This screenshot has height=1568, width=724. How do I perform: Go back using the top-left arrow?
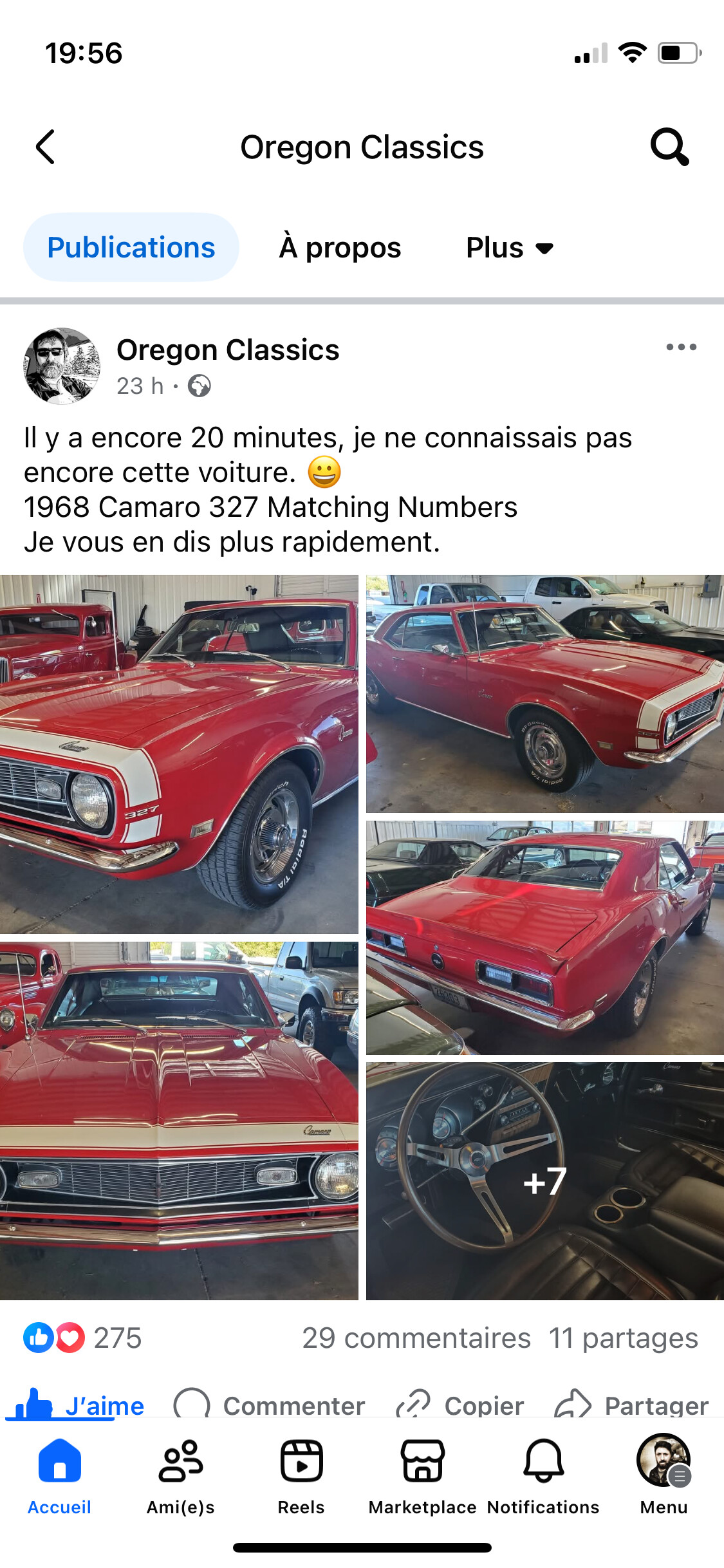click(x=45, y=147)
